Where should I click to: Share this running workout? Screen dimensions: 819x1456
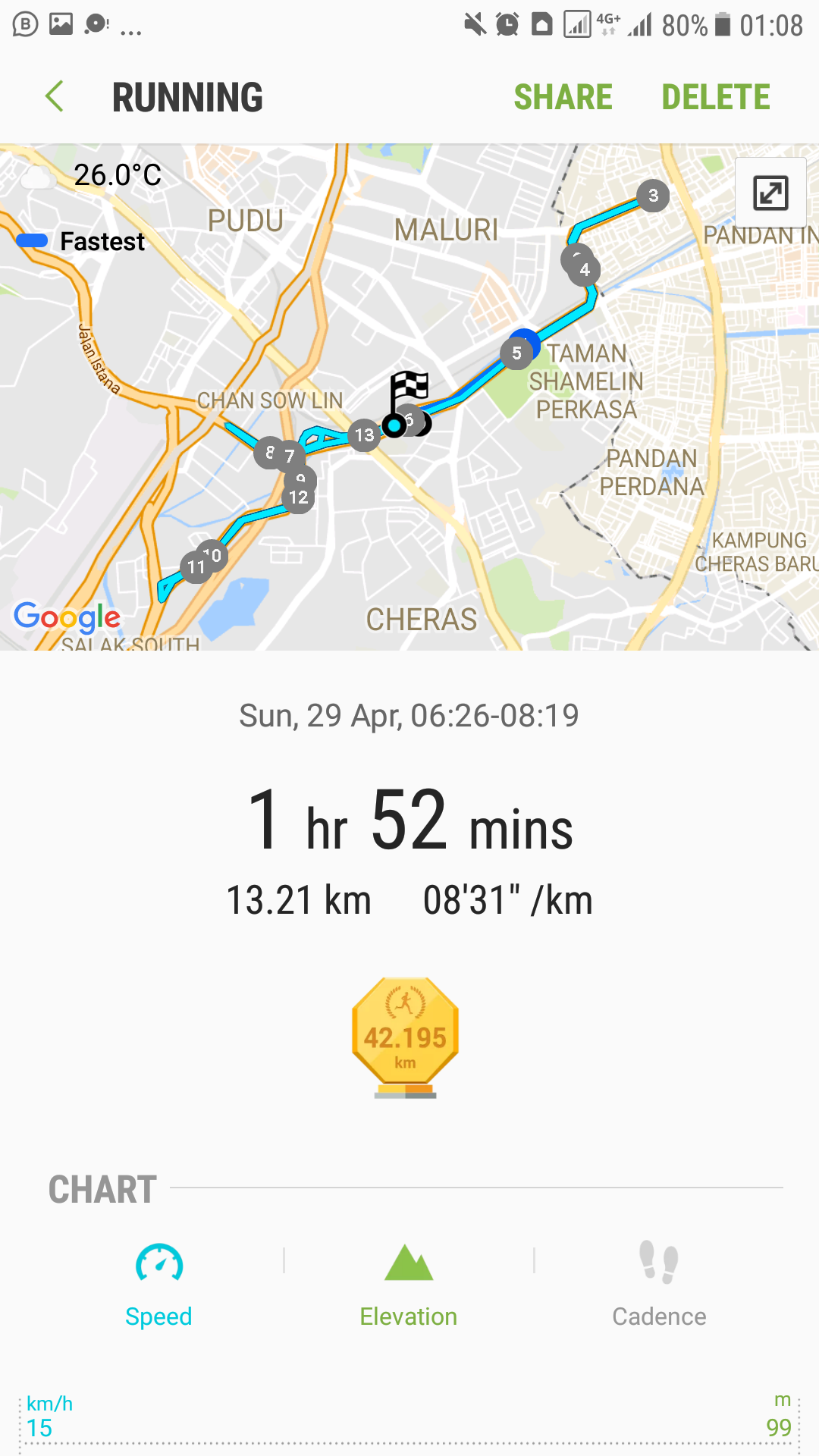pyautogui.click(x=563, y=97)
